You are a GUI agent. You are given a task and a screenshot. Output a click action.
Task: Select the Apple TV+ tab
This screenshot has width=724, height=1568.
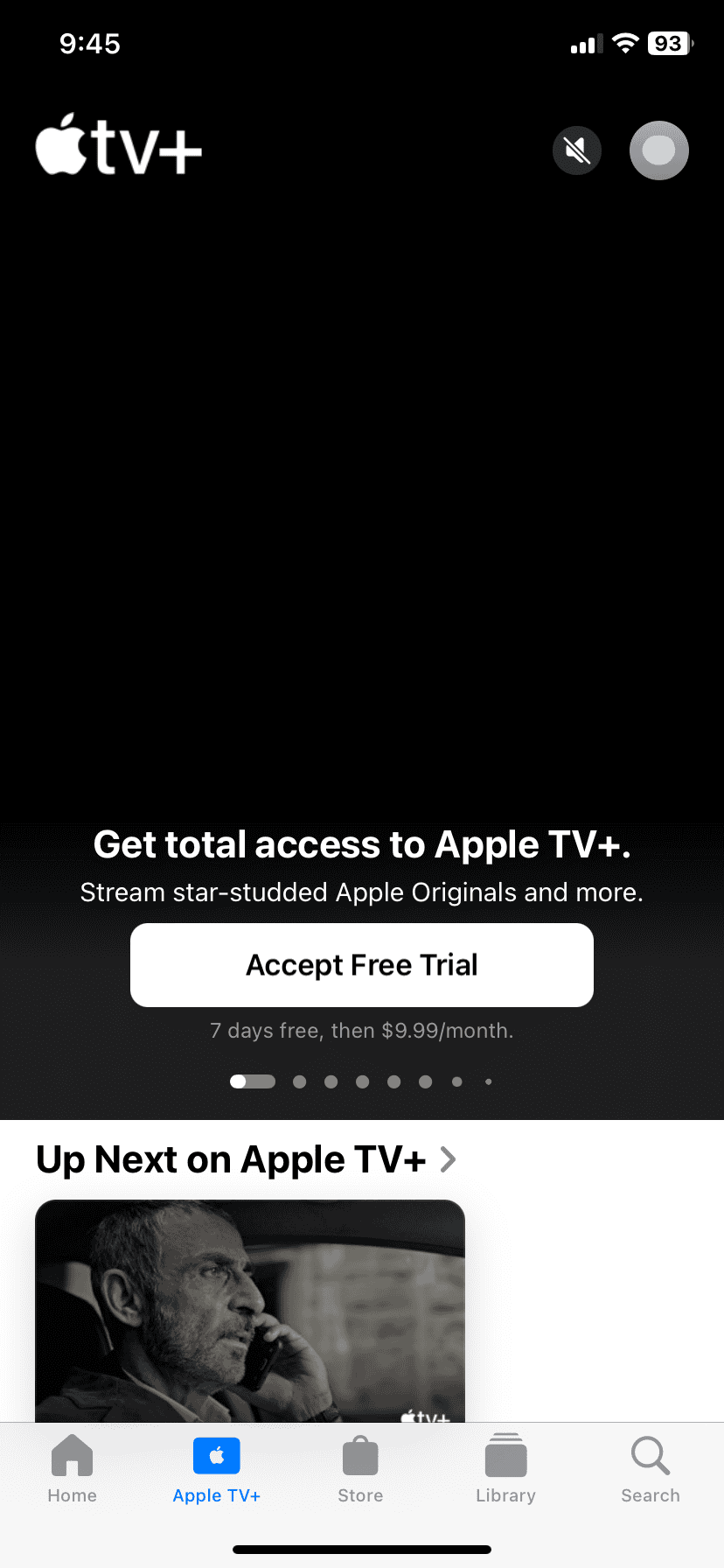pyautogui.click(x=217, y=1470)
